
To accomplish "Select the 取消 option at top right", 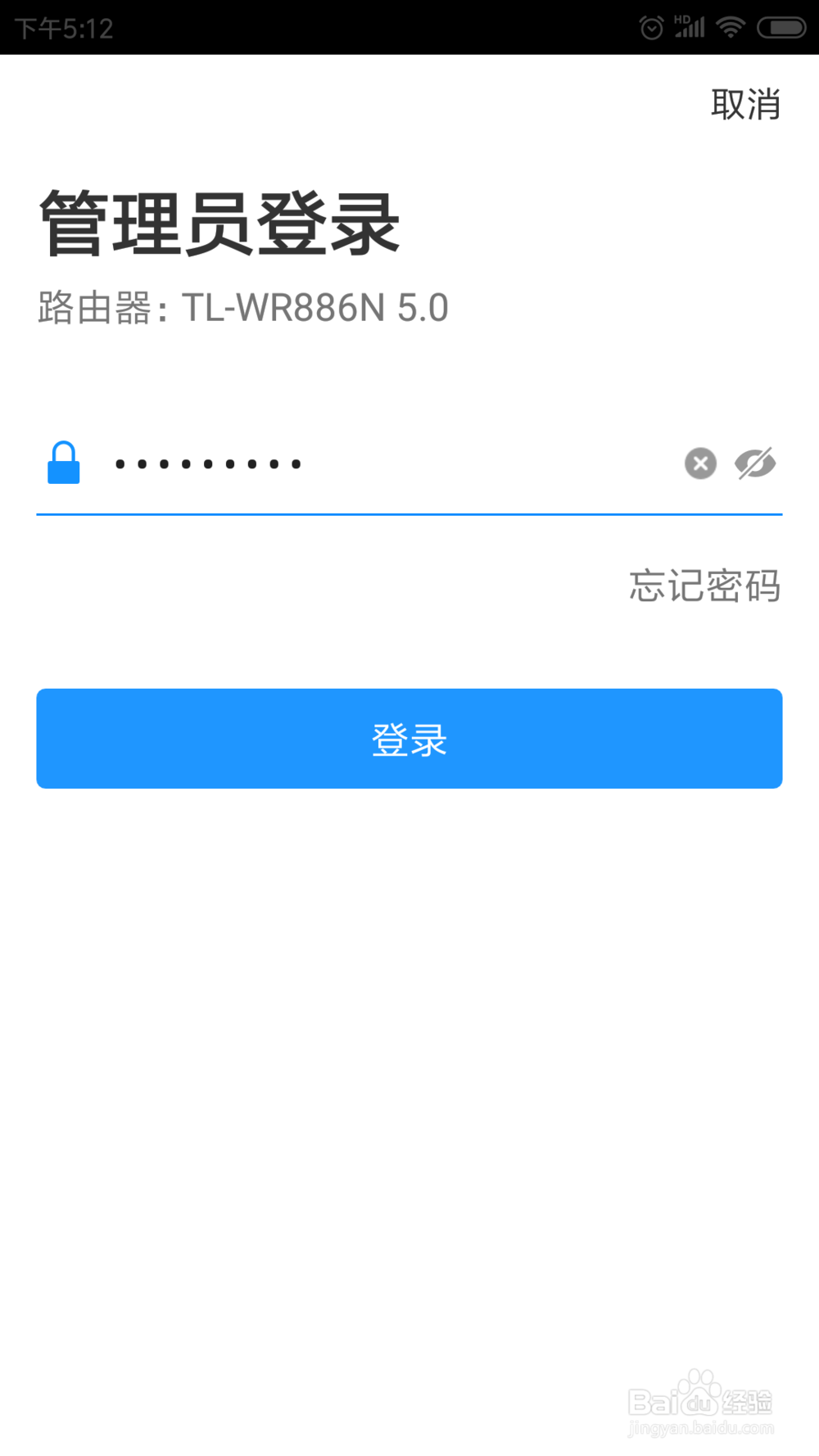I will point(744,105).
